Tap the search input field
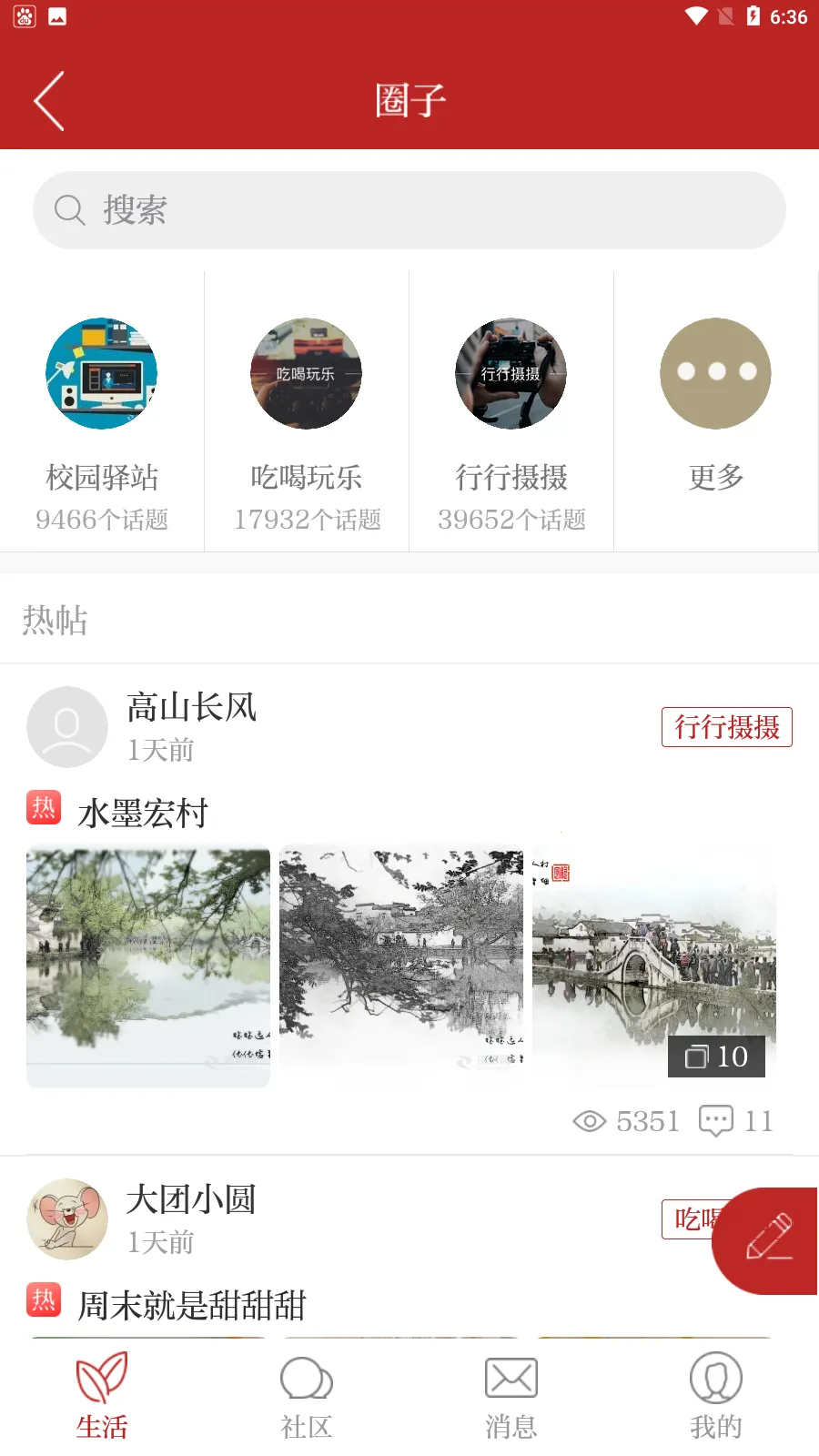 pos(408,209)
